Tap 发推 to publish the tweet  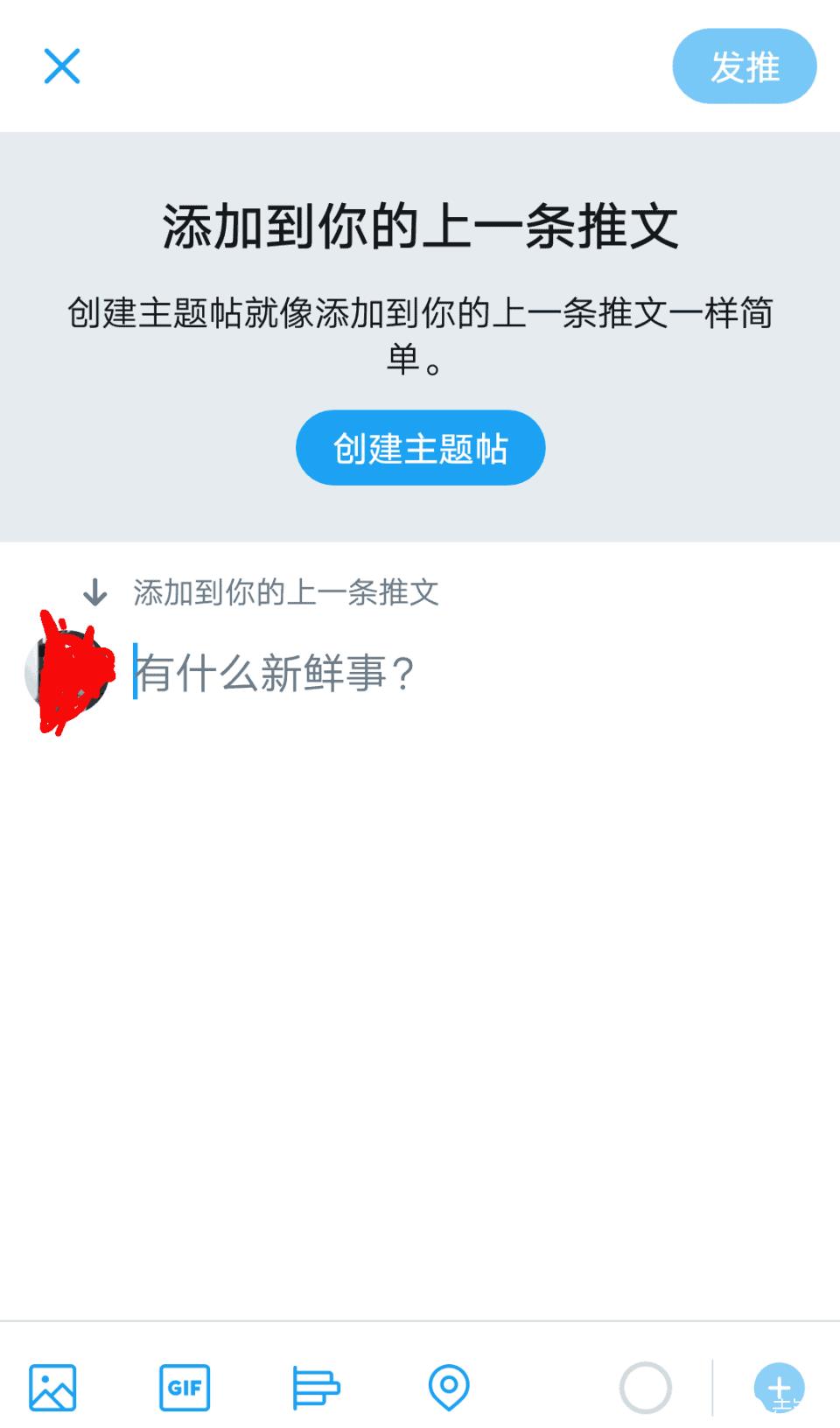[744, 66]
